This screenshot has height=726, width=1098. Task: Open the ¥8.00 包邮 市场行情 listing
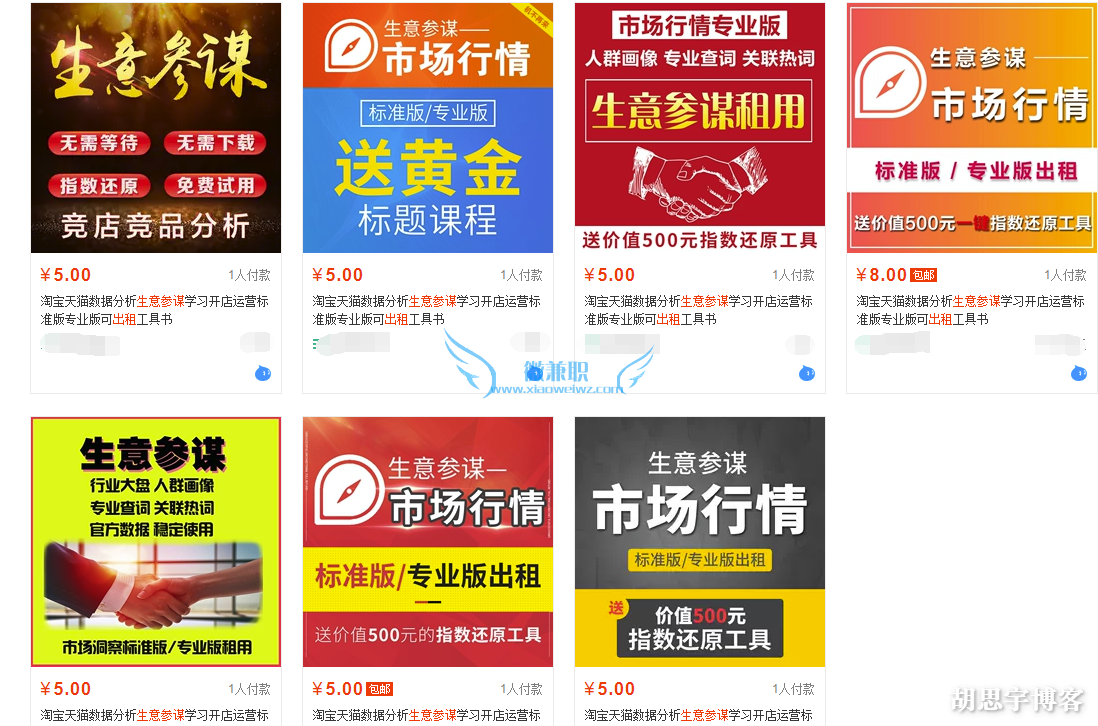click(x=972, y=128)
